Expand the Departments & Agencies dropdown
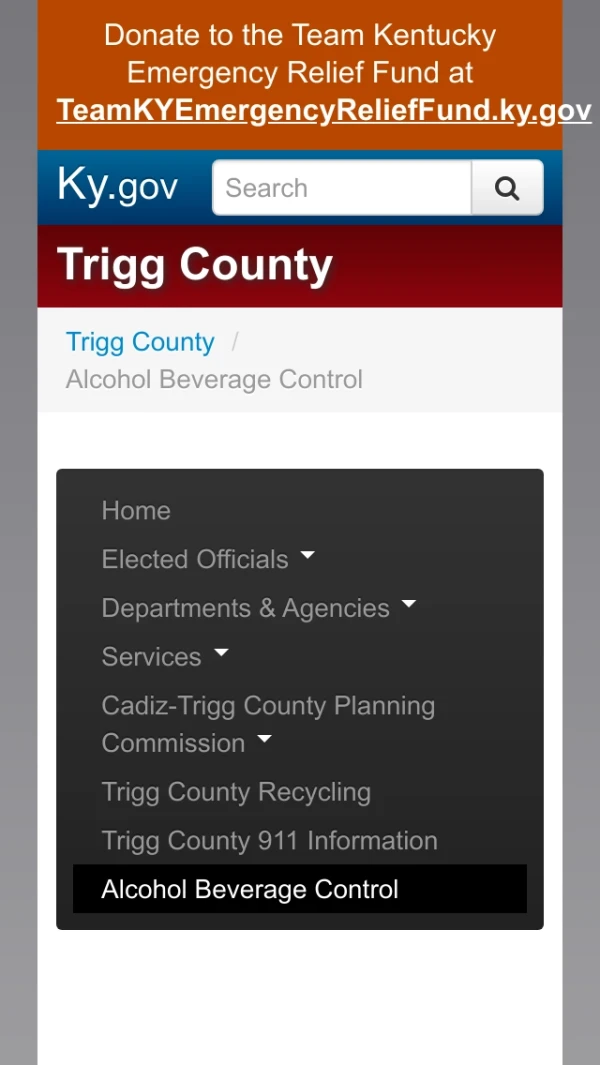This screenshot has width=600, height=1065. click(258, 608)
